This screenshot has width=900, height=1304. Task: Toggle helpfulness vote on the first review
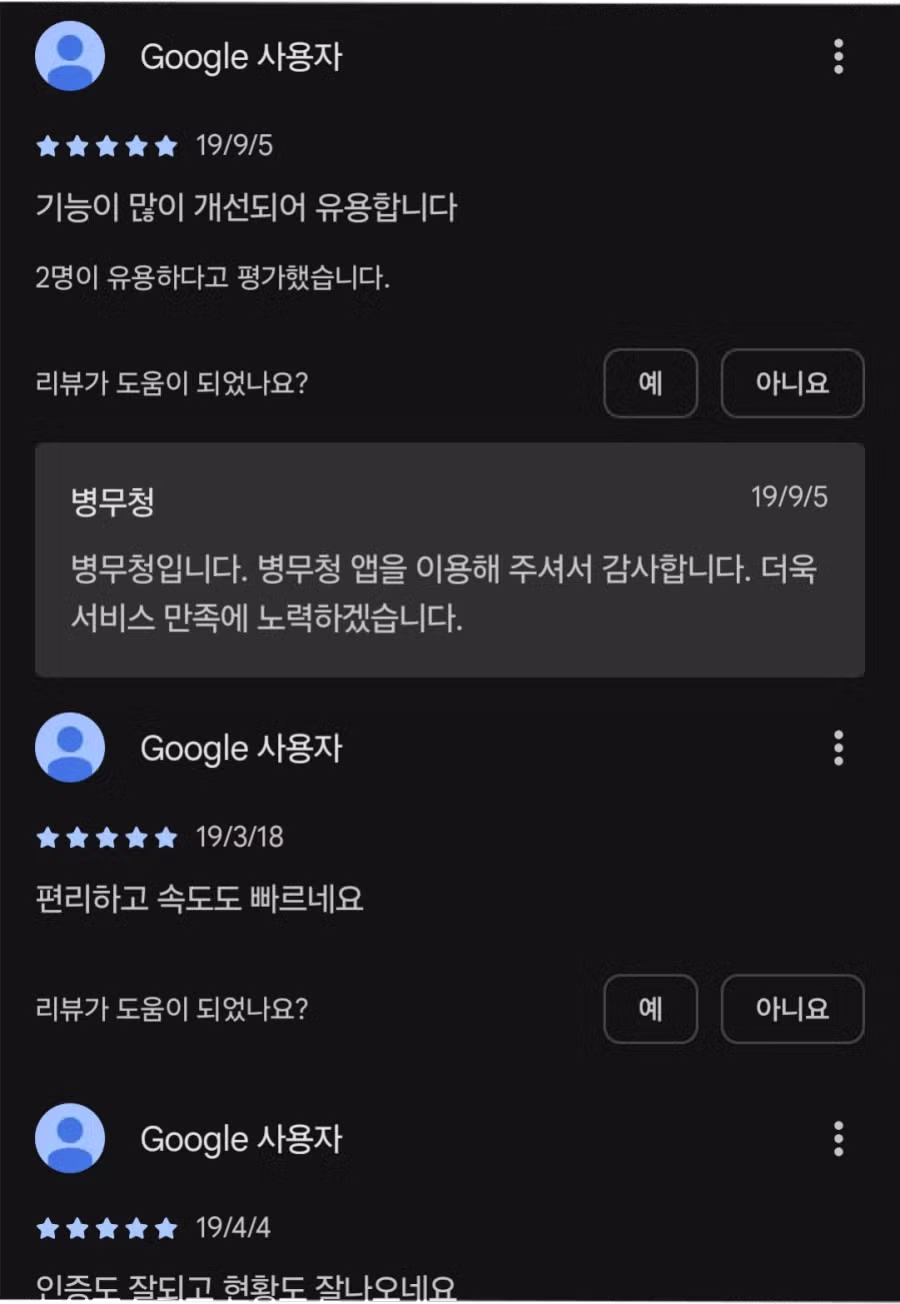(651, 384)
